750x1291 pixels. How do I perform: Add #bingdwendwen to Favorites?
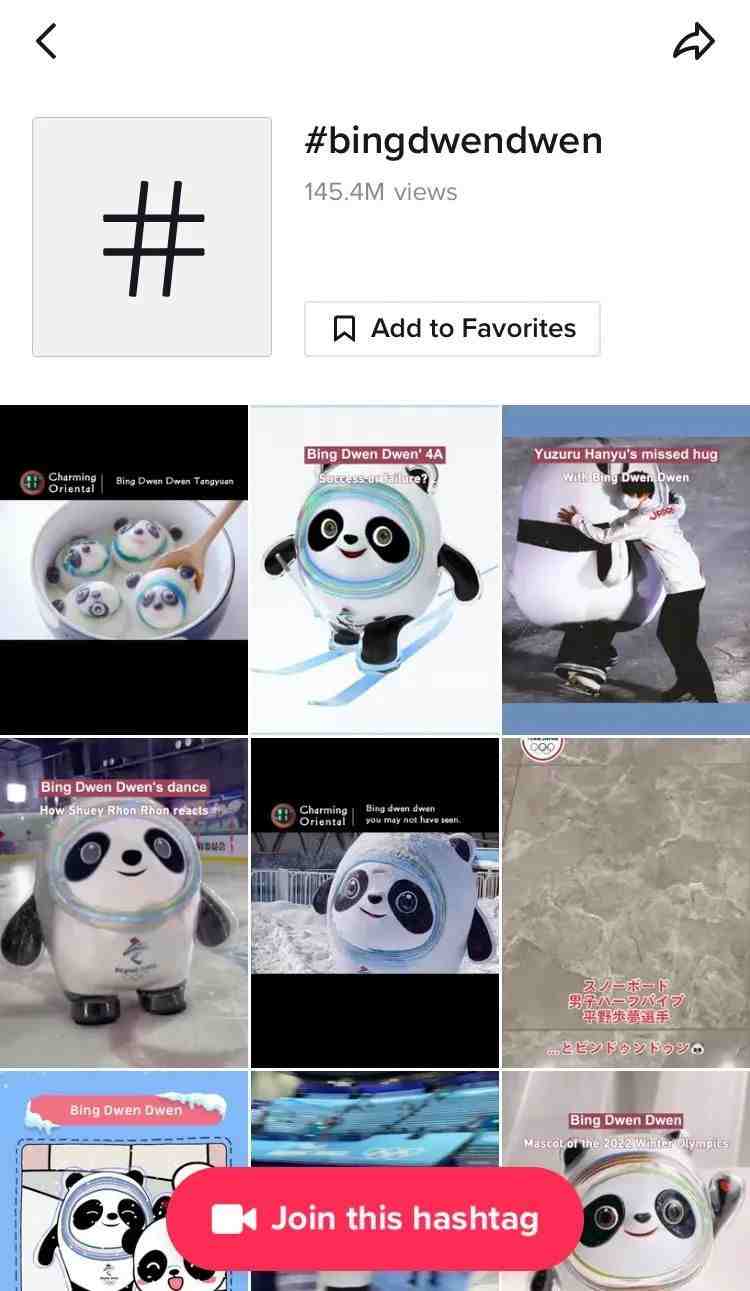[452, 329]
